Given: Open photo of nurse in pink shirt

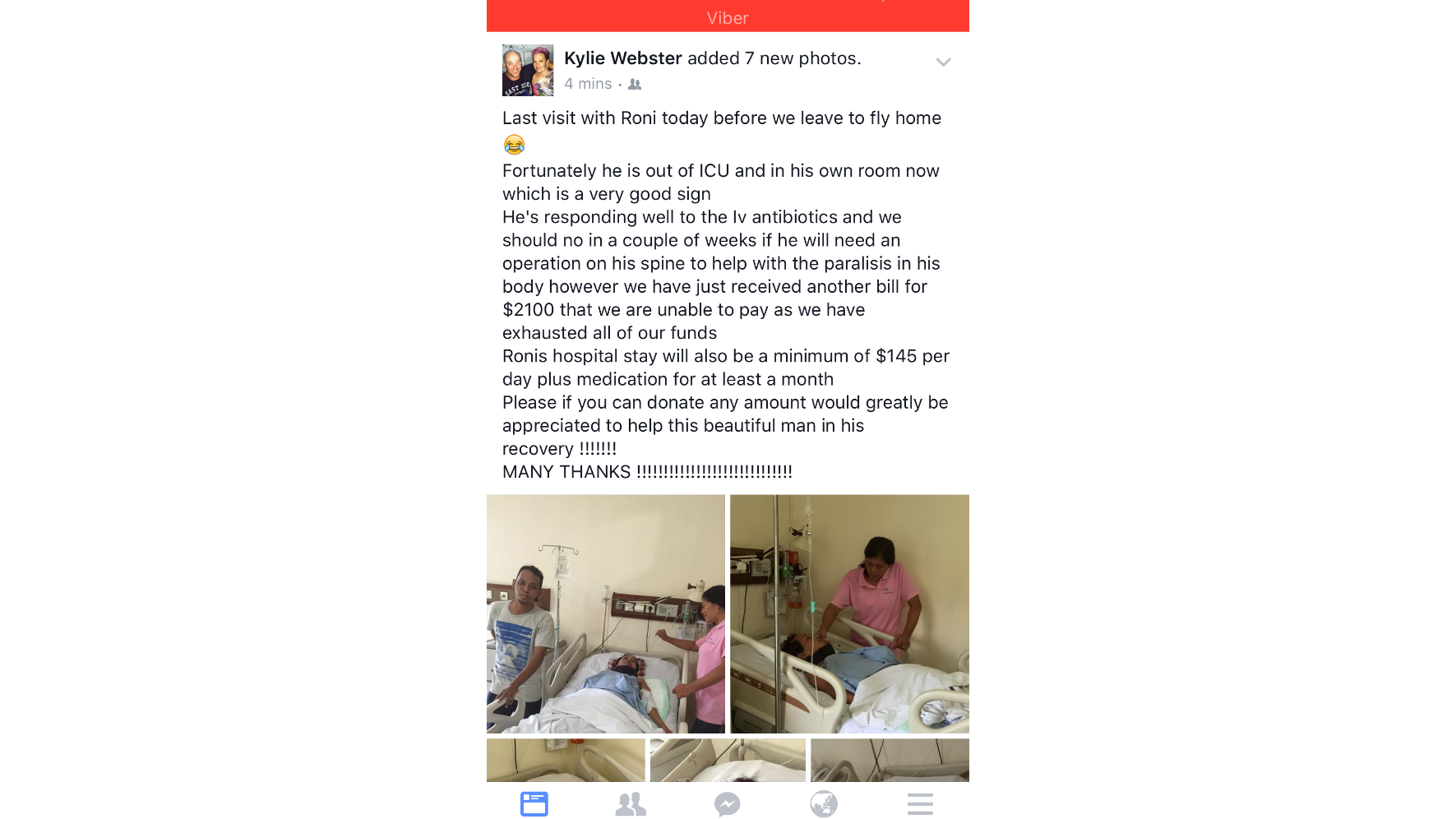Looking at the screenshot, I should [x=849, y=613].
